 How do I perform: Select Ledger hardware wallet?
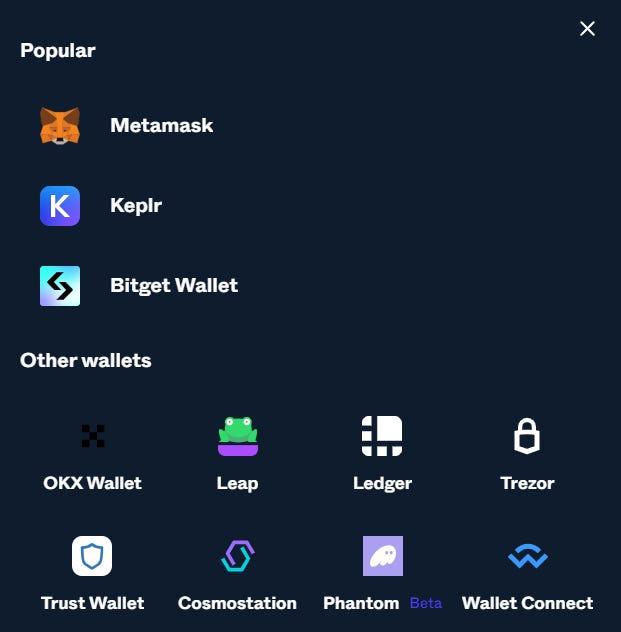(x=382, y=454)
